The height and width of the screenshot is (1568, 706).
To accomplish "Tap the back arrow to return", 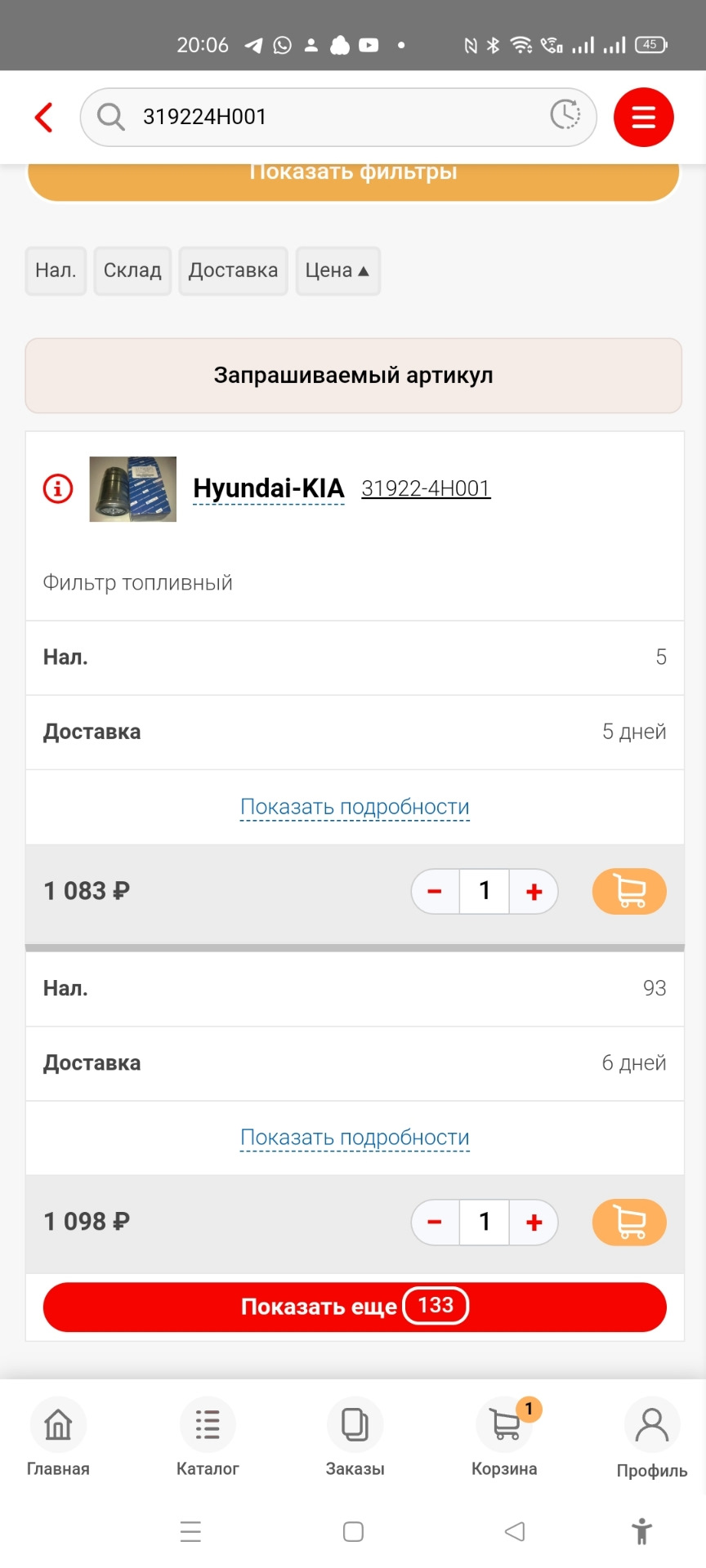I will click(x=44, y=117).
